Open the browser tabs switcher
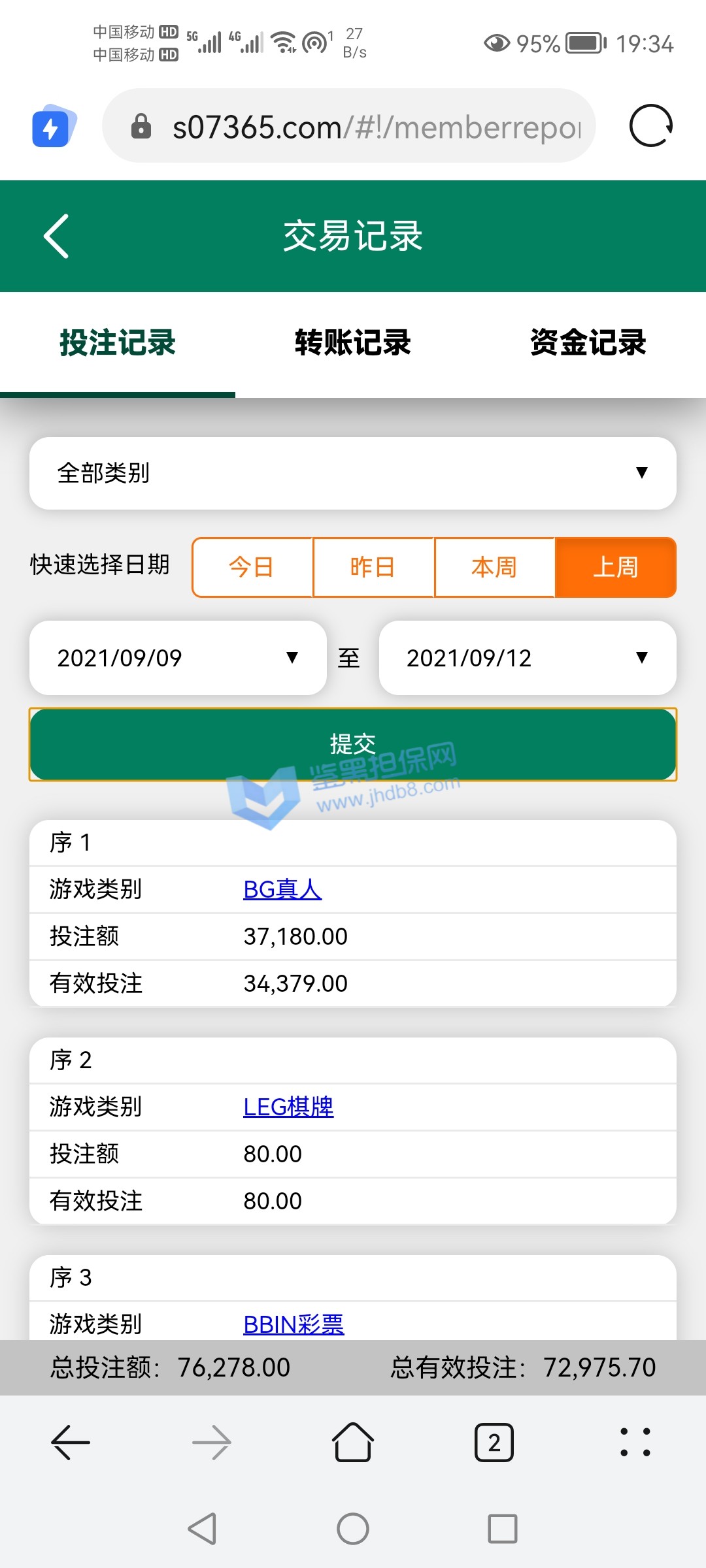Viewport: 706px width, 1568px height. coord(494,1443)
